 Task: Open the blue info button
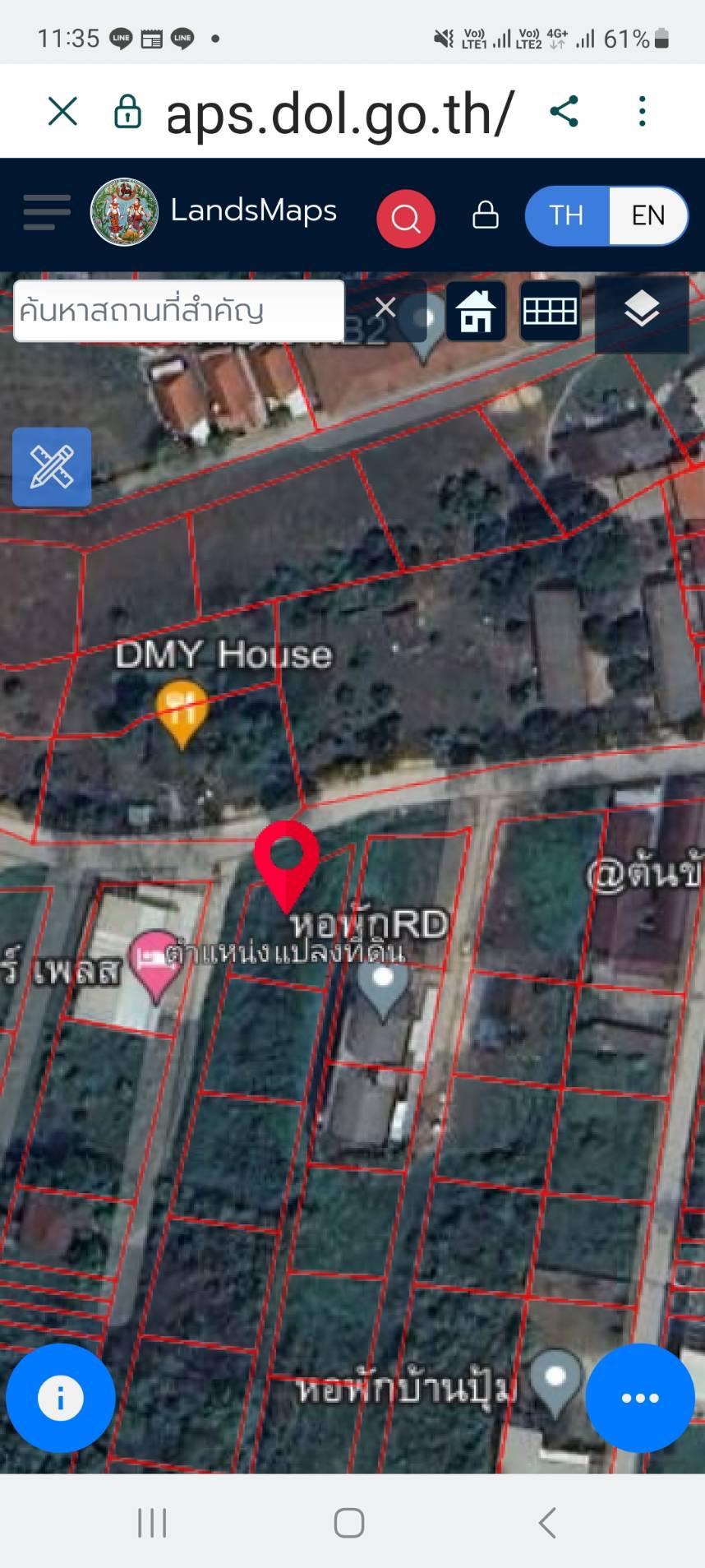point(61,1398)
